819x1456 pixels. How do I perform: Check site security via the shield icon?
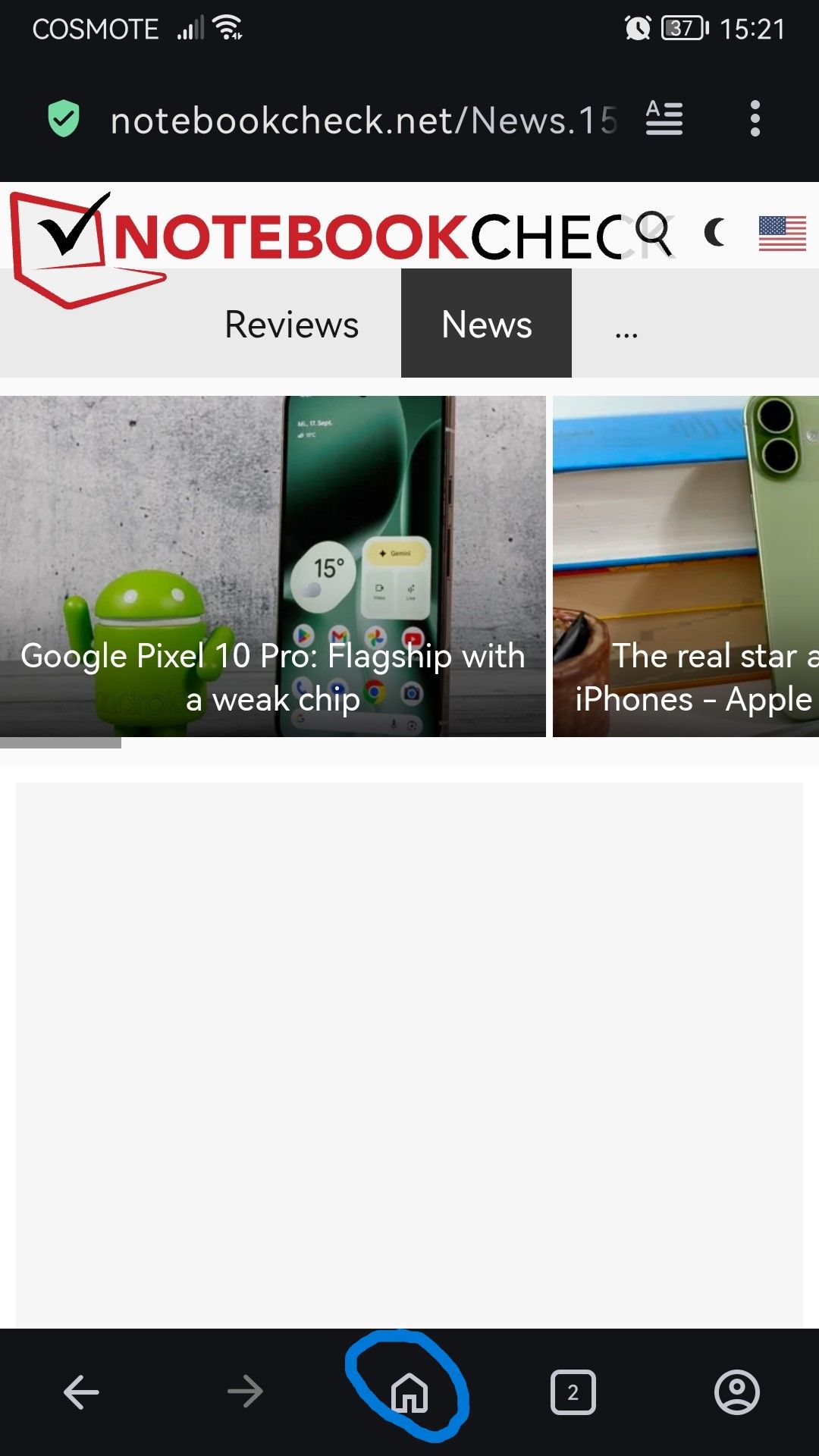(64, 119)
